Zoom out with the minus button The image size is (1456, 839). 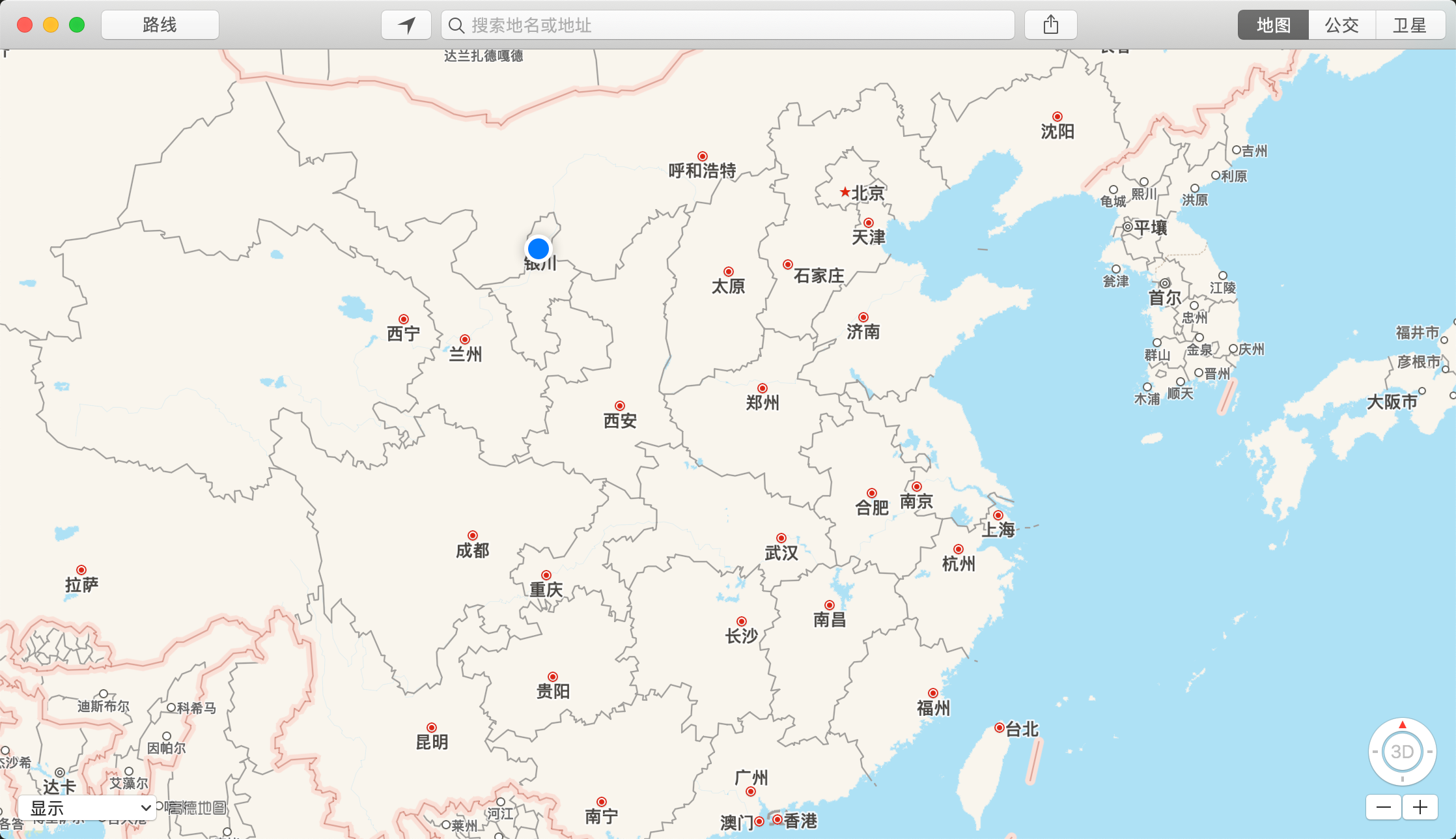click(x=1384, y=808)
